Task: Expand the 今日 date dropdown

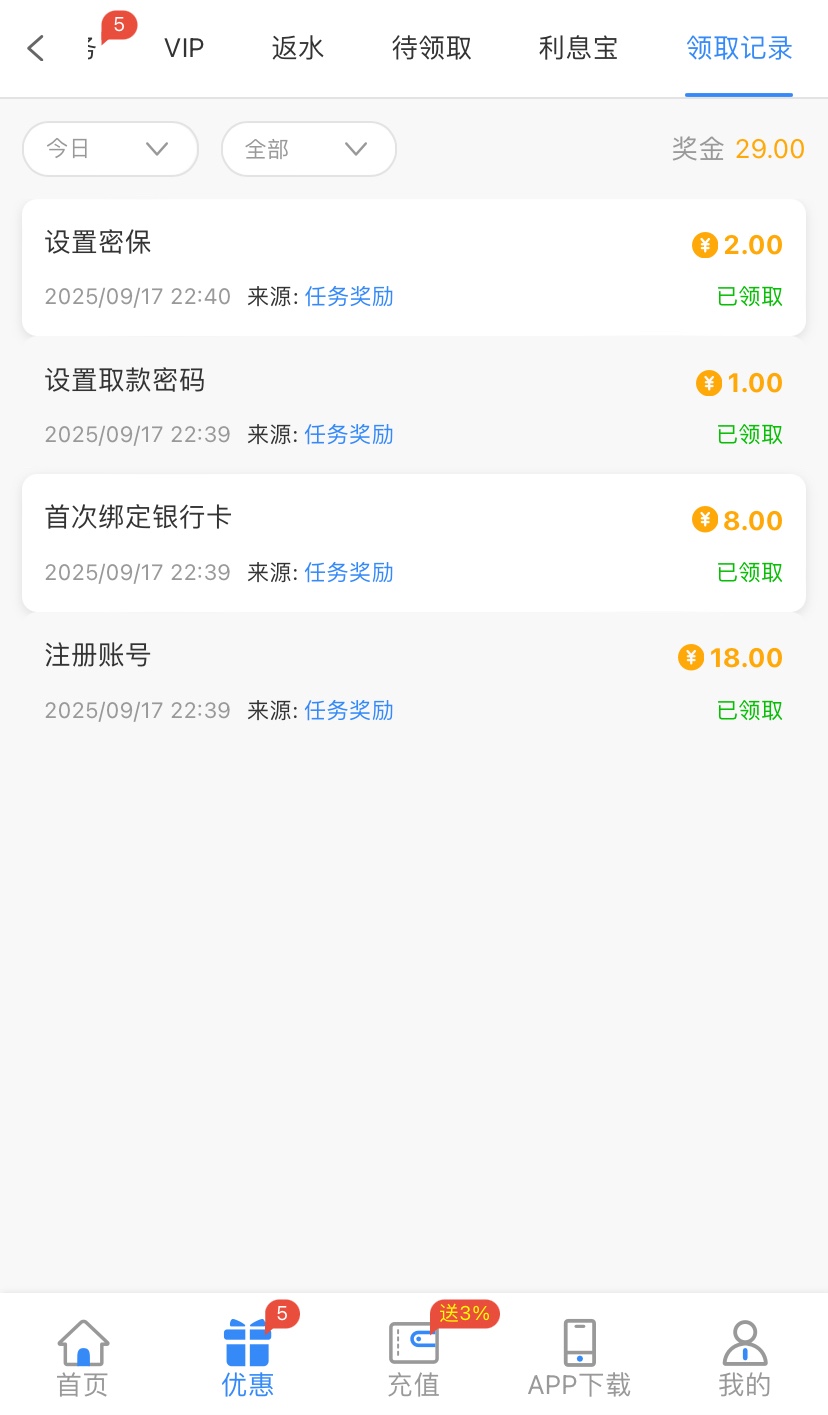Action: click(x=110, y=149)
